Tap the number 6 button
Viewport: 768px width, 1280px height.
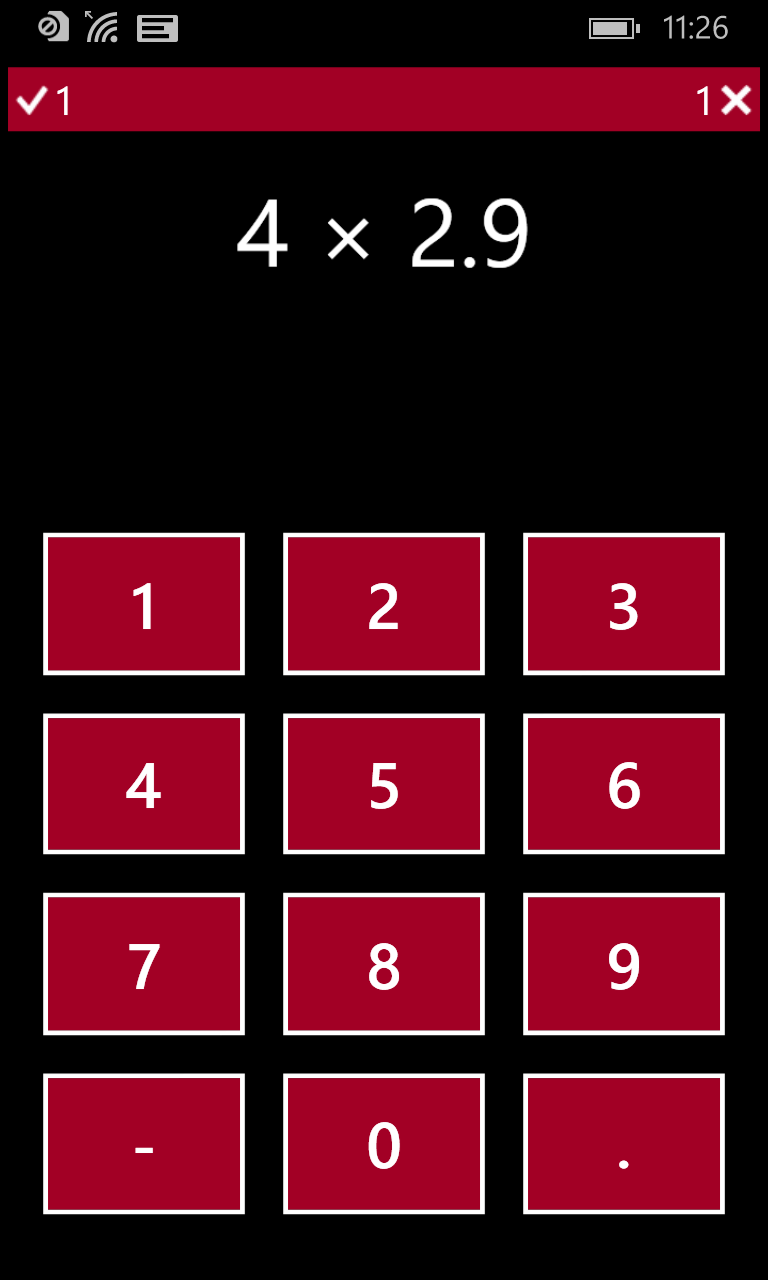624,784
